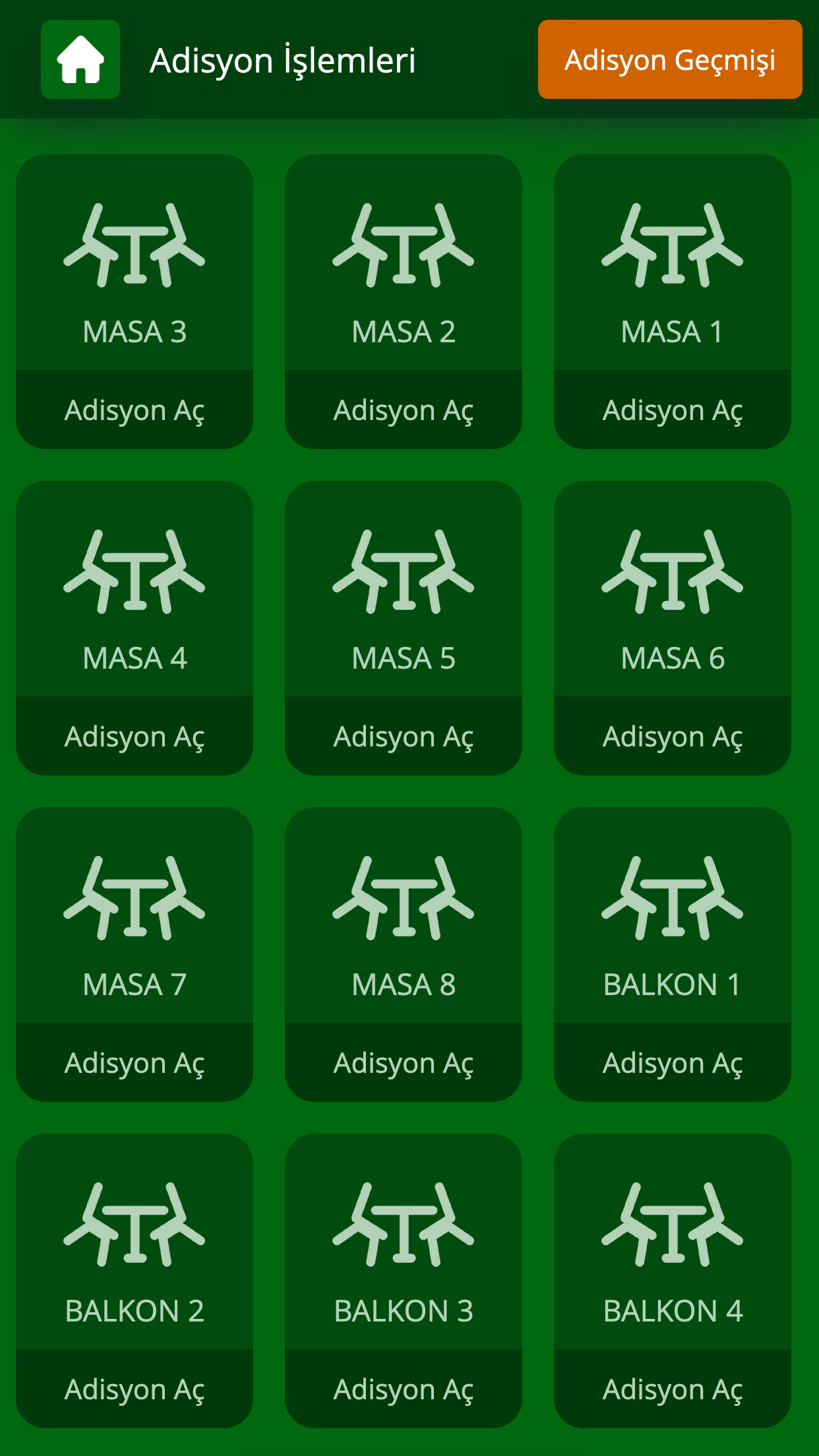Tap Adisyon Aç under MASA 1
819x1456 pixels.
(673, 409)
